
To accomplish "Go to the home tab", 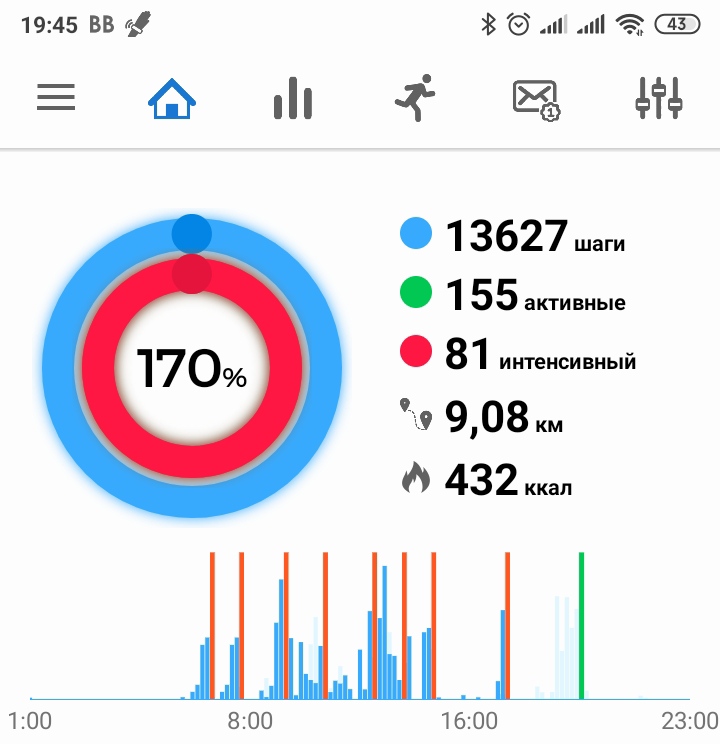I will tap(172, 98).
